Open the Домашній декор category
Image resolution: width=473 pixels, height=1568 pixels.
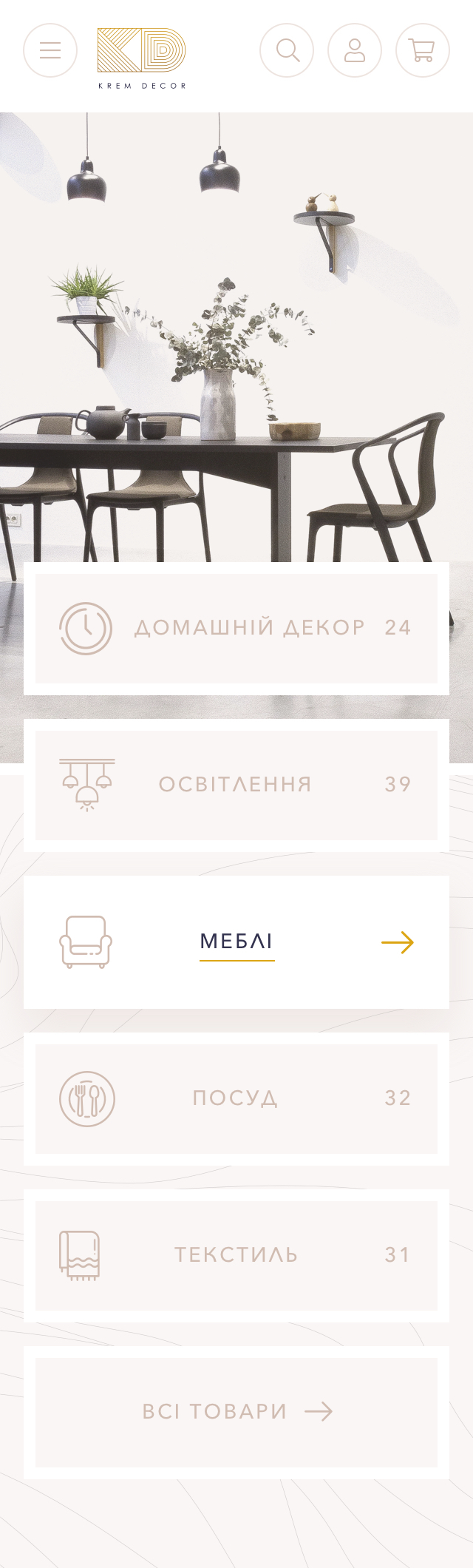click(236, 628)
